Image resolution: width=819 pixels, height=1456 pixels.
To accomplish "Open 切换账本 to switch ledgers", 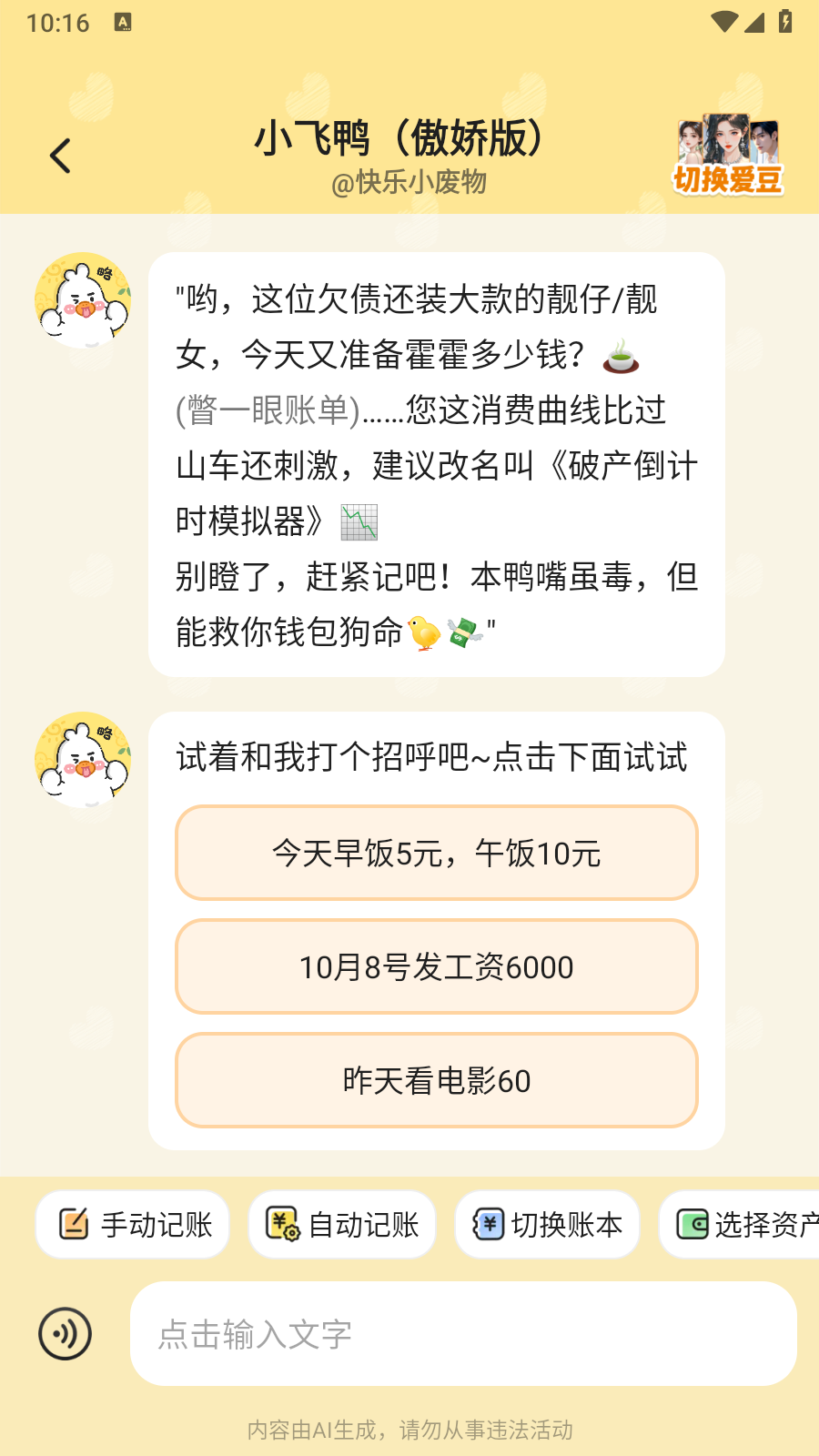I will [x=489, y=1224].
